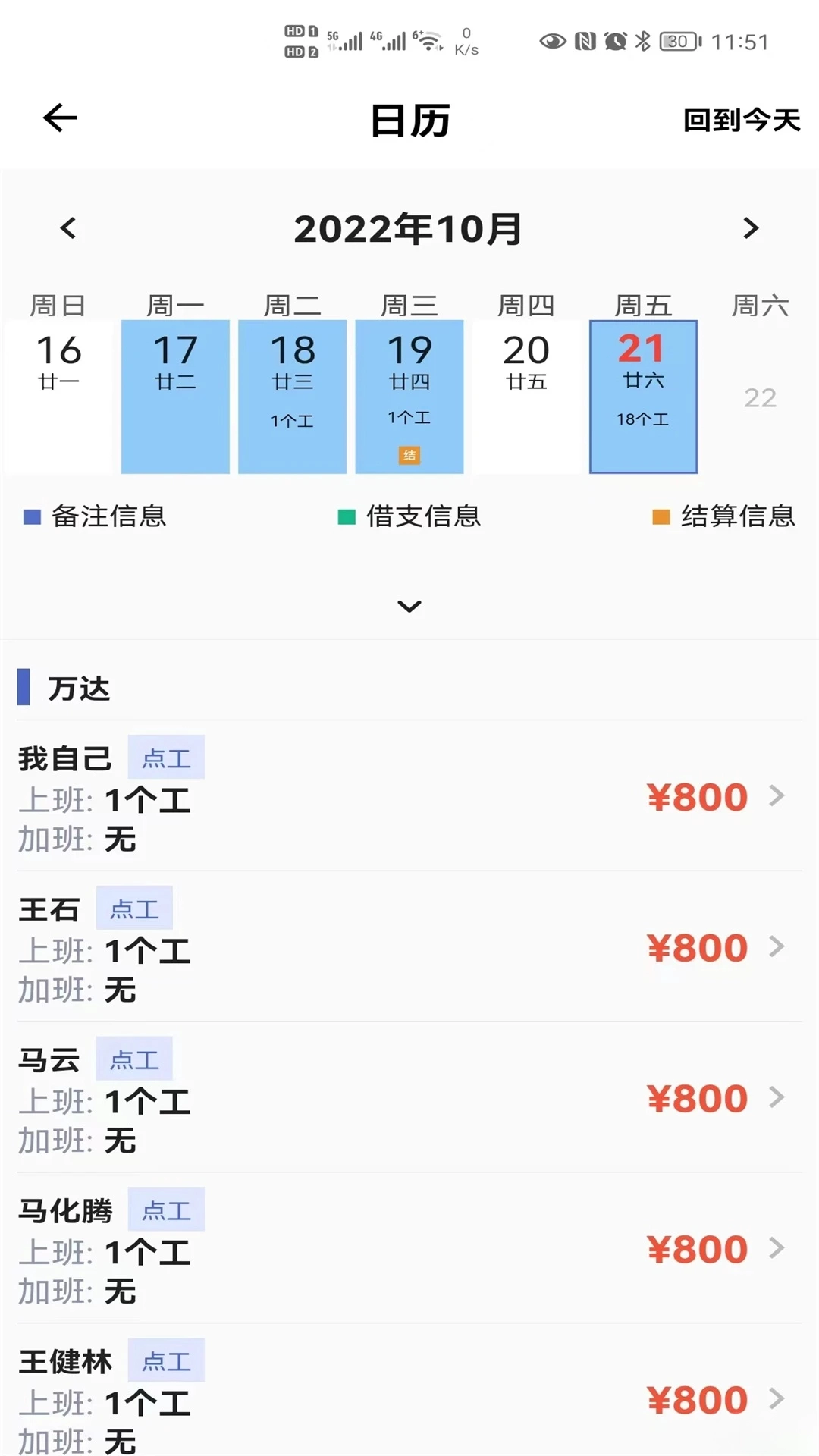Open details arrow next to 王石's ¥800
The image size is (819, 1456).
(x=776, y=947)
